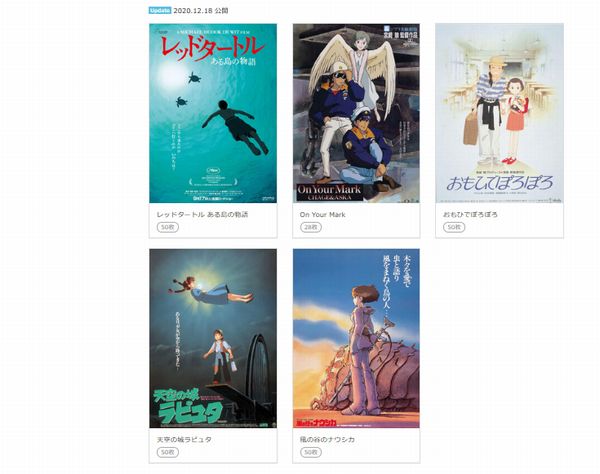
Task: Open the レッドタートル ある島の物語 card
Action: pos(212,114)
